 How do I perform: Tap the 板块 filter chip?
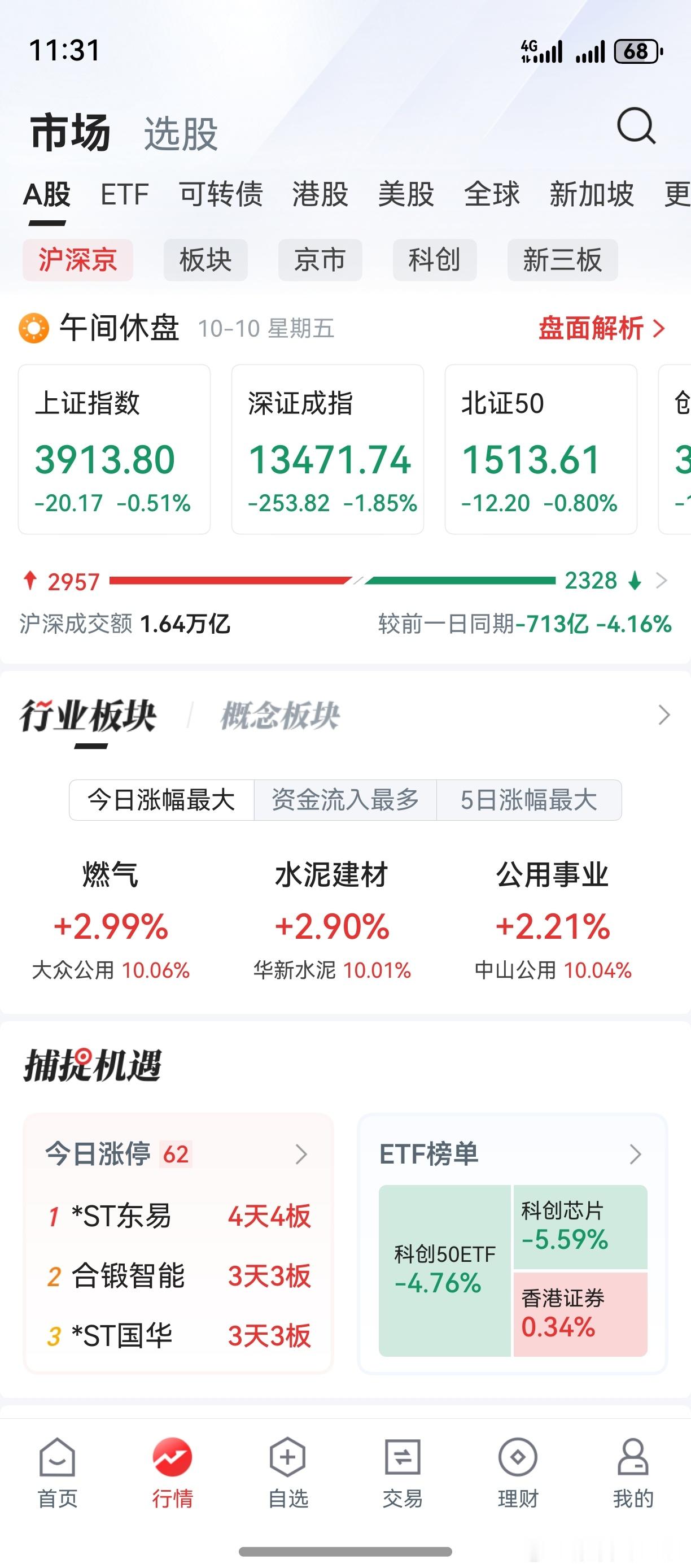pyautogui.click(x=205, y=260)
